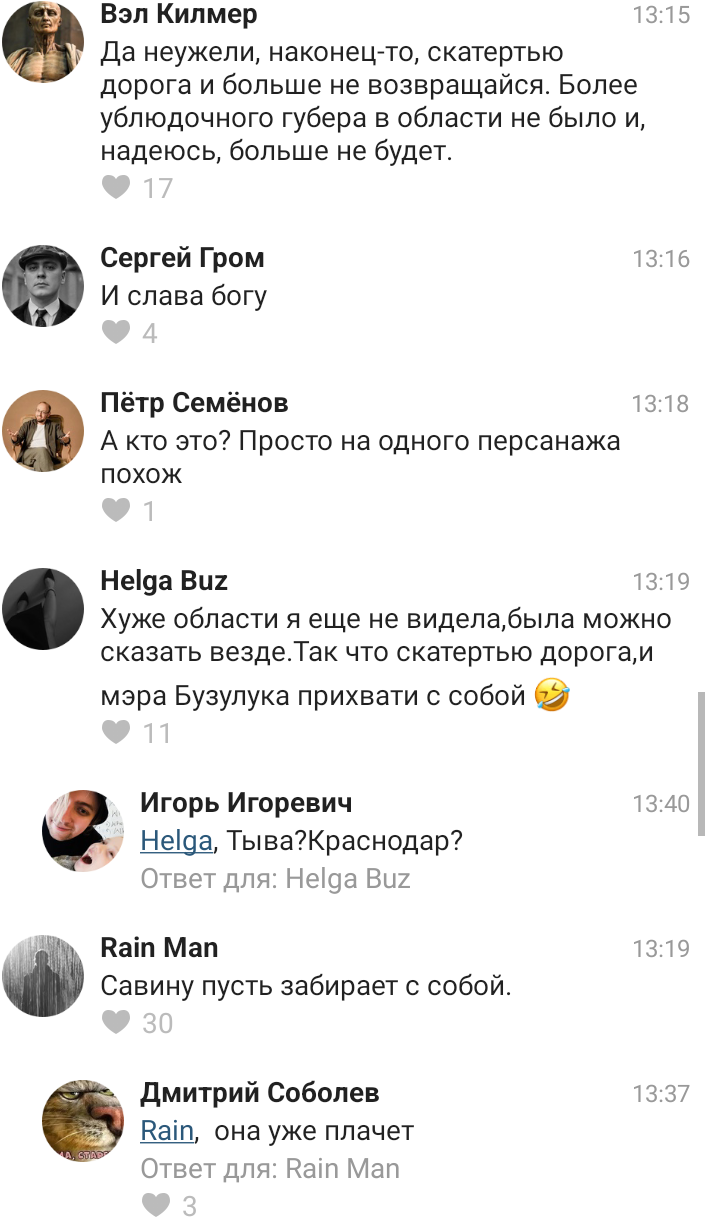Open Дмитрий Соболев's profile avatar
Viewport: 705px width, 1232px height.
point(82,1120)
